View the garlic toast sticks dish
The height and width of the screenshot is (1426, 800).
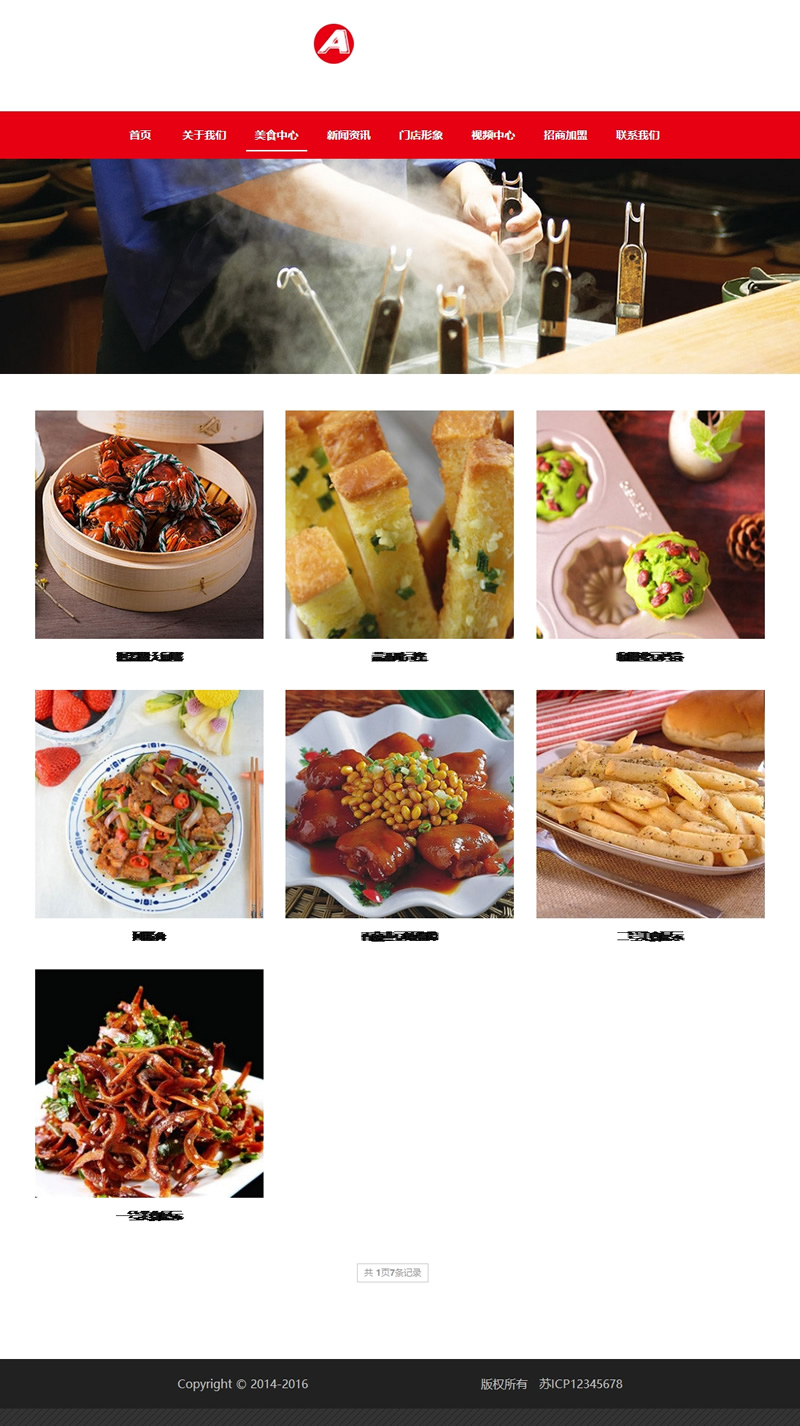point(399,524)
